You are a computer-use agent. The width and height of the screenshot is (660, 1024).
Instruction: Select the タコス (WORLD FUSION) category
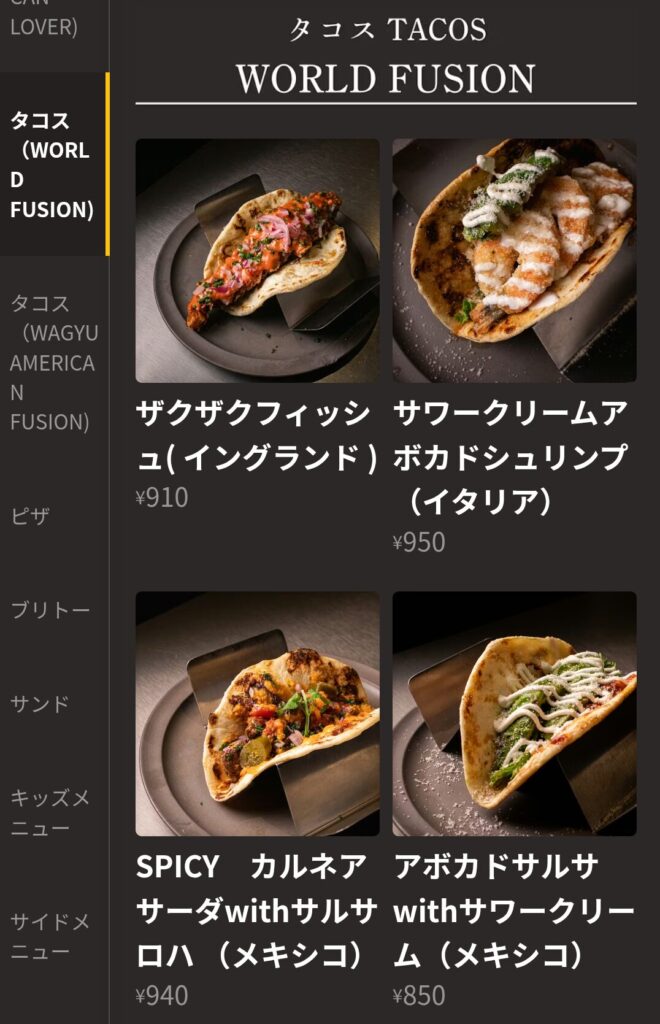(52, 165)
